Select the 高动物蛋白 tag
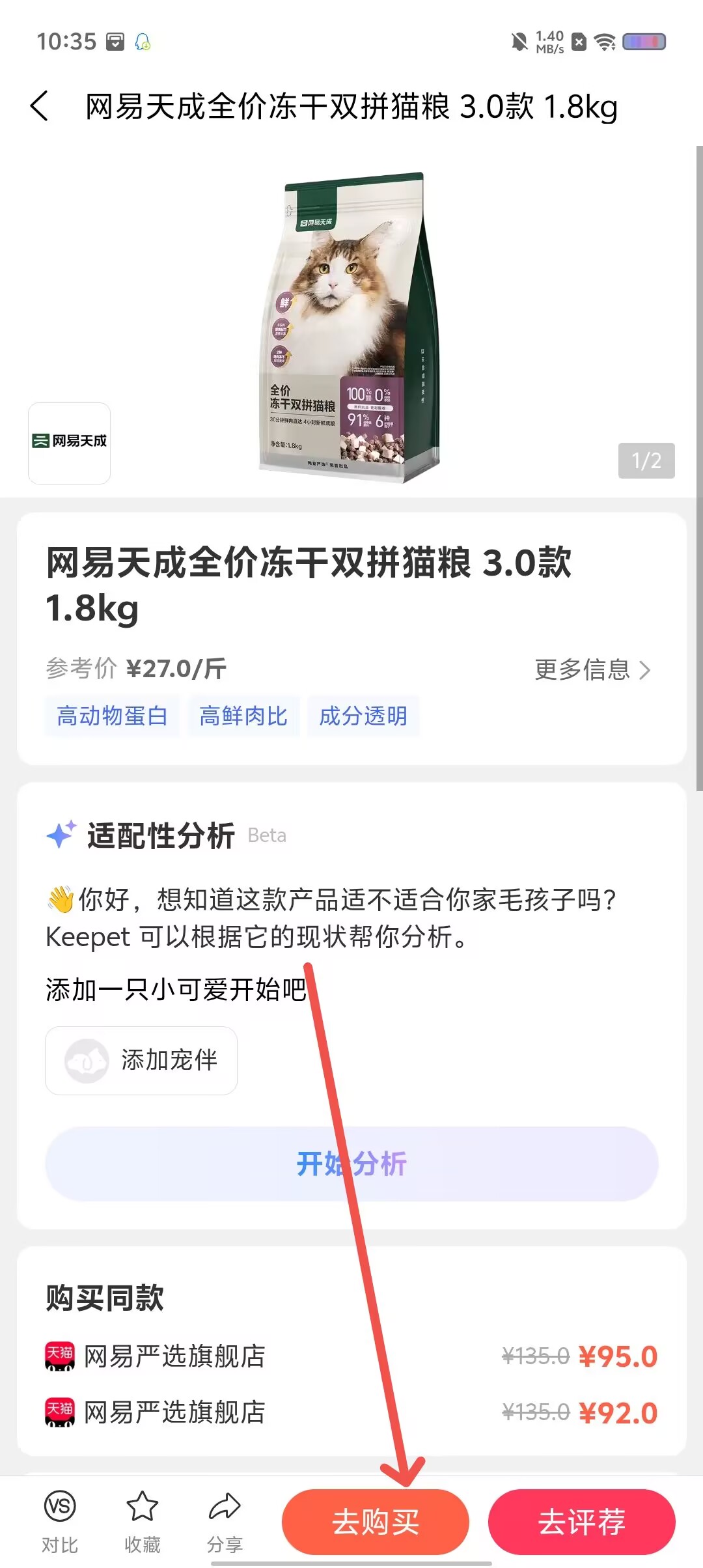This screenshot has width=703, height=1568. point(112,716)
